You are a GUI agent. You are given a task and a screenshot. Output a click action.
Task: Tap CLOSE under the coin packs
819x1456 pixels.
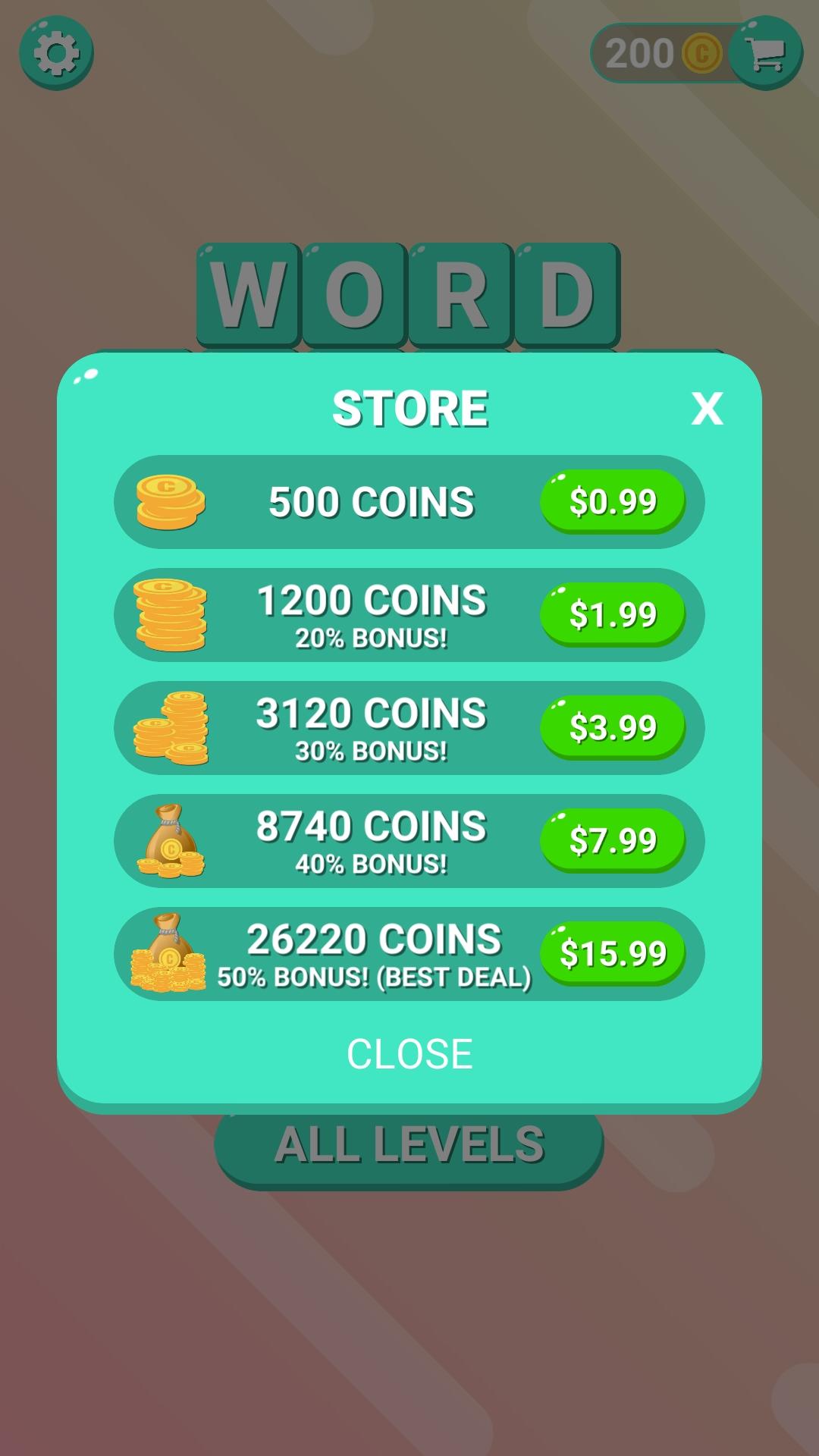click(409, 1053)
